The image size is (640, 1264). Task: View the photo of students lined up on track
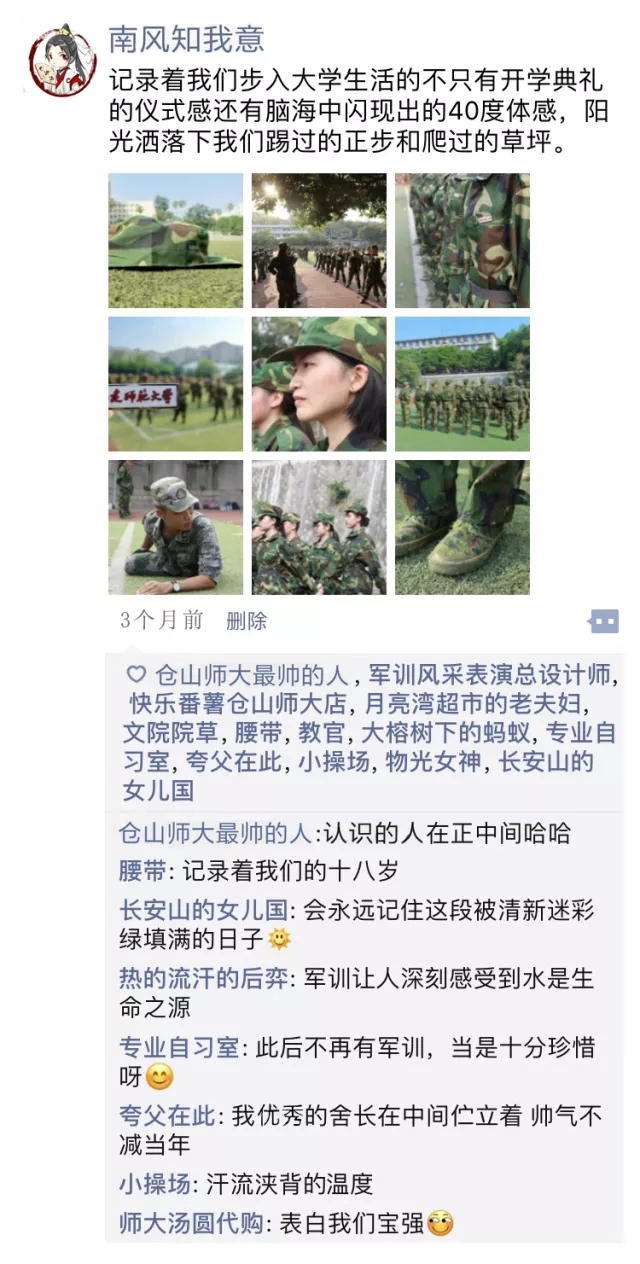pyautogui.click(x=319, y=241)
